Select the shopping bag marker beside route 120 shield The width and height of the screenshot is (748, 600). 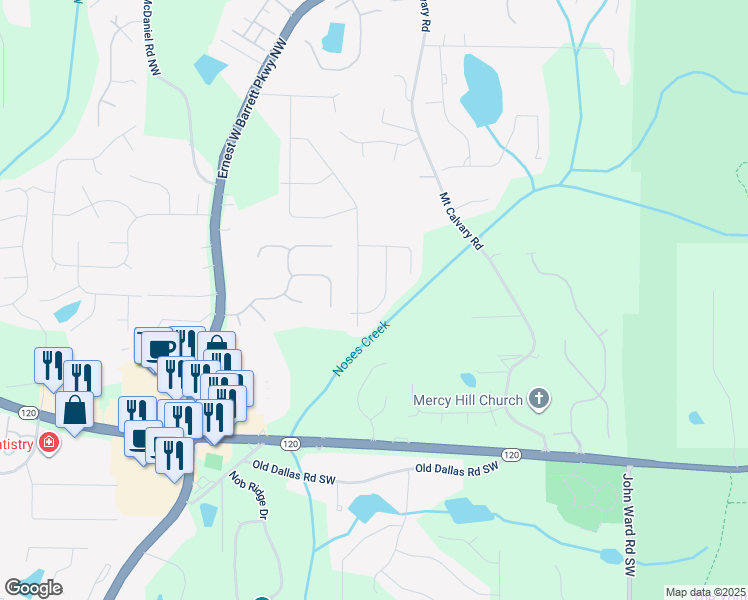click(74, 413)
